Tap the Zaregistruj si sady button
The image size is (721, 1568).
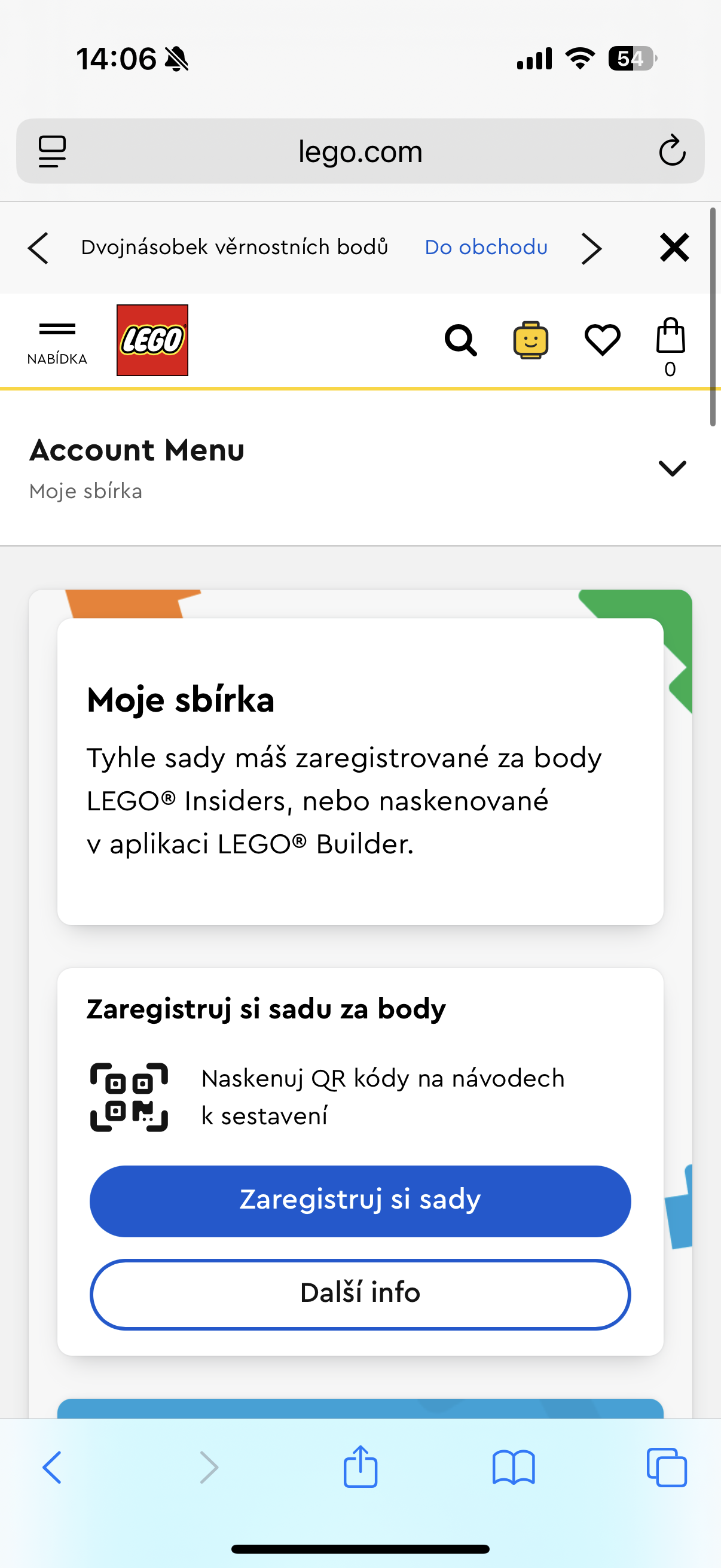point(360,1201)
